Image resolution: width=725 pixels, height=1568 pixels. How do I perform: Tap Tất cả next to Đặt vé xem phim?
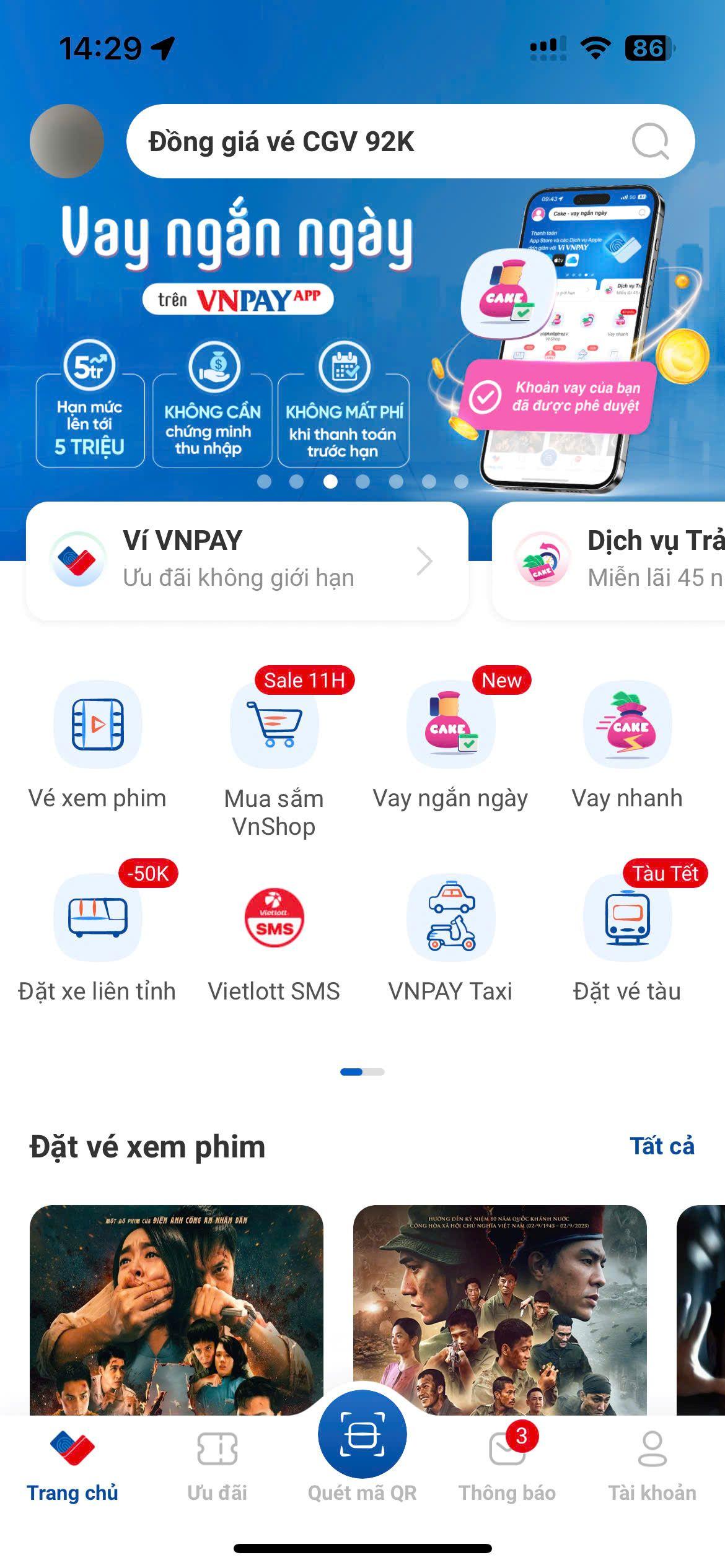pyautogui.click(x=662, y=1146)
